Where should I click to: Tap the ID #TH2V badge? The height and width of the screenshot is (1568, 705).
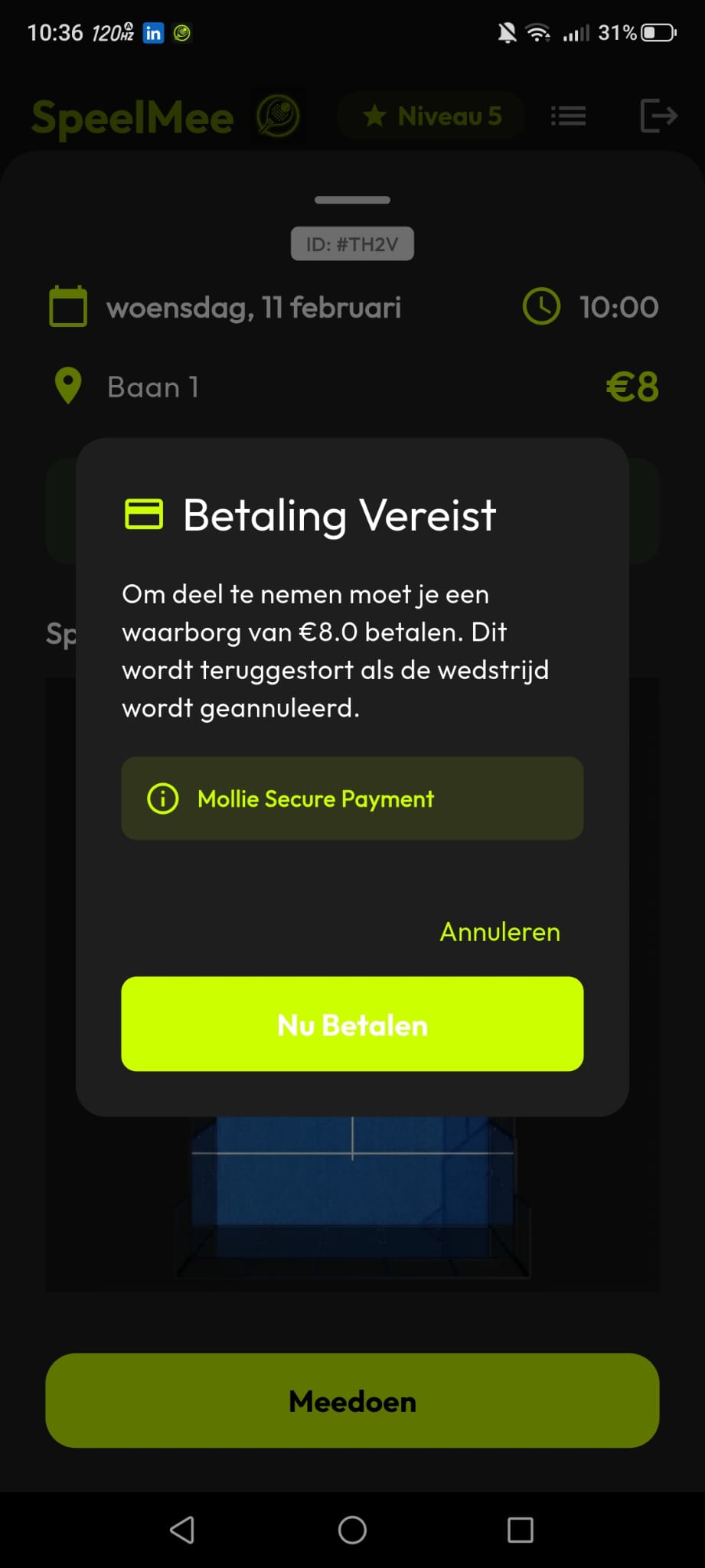(x=352, y=243)
